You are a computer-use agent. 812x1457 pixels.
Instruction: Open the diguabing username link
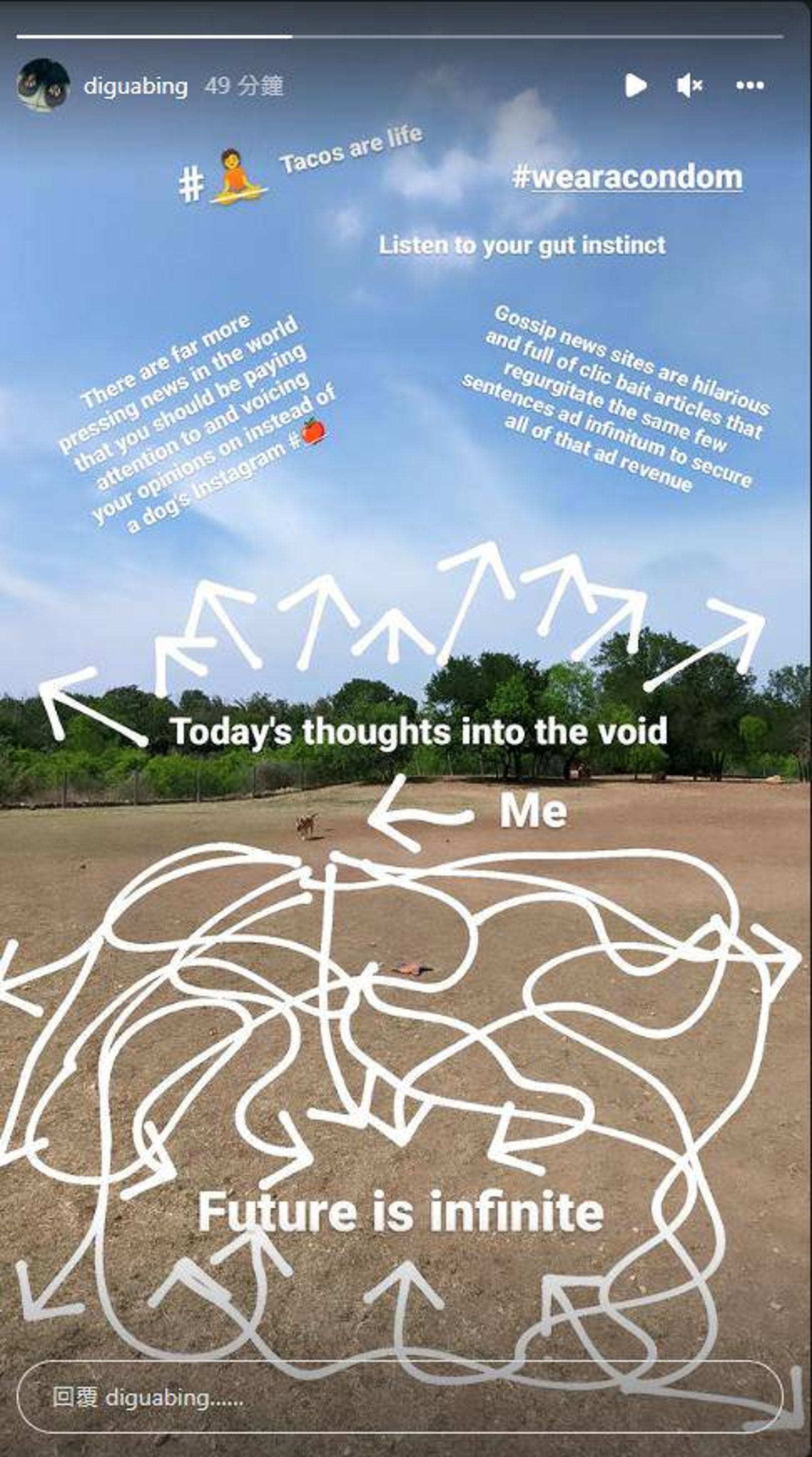pyautogui.click(x=136, y=86)
